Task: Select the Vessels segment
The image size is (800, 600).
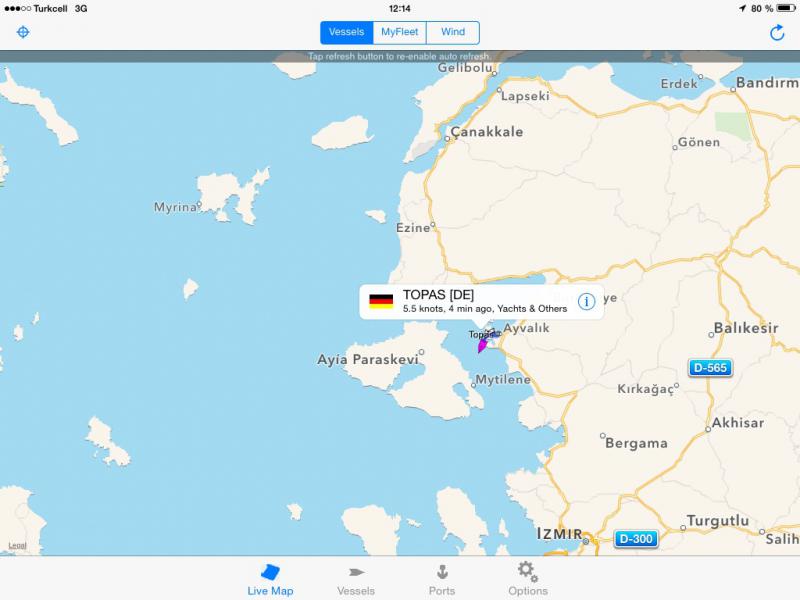Action: (x=346, y=32)
